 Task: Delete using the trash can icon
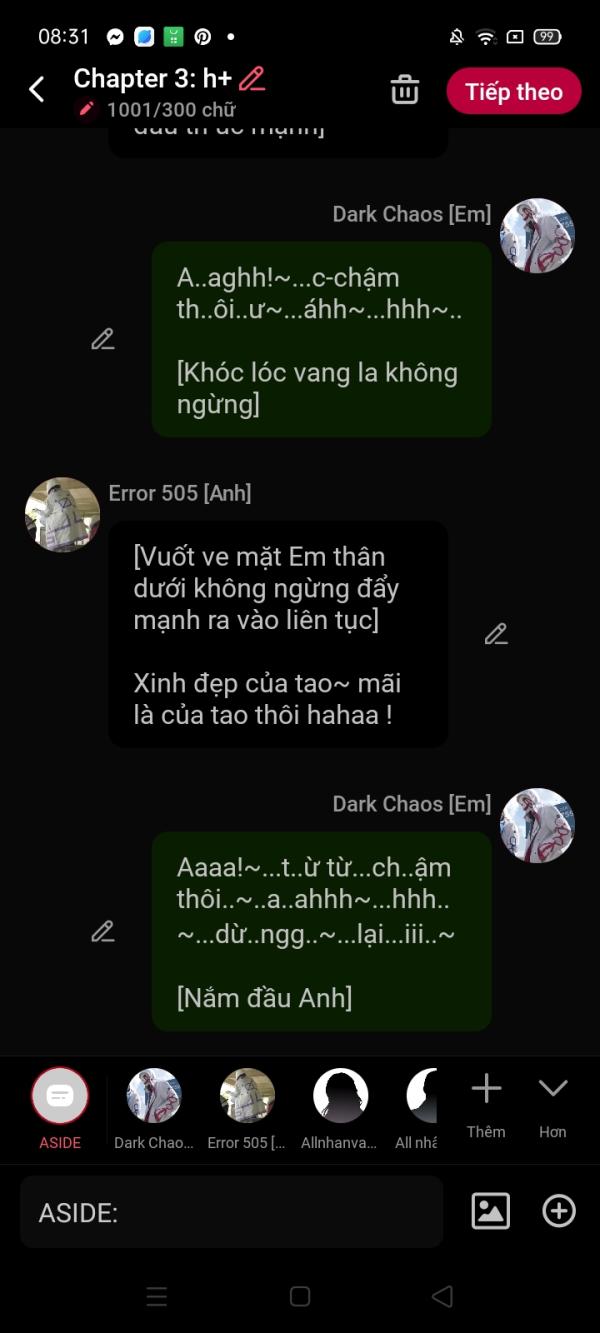tap(405, 90)
